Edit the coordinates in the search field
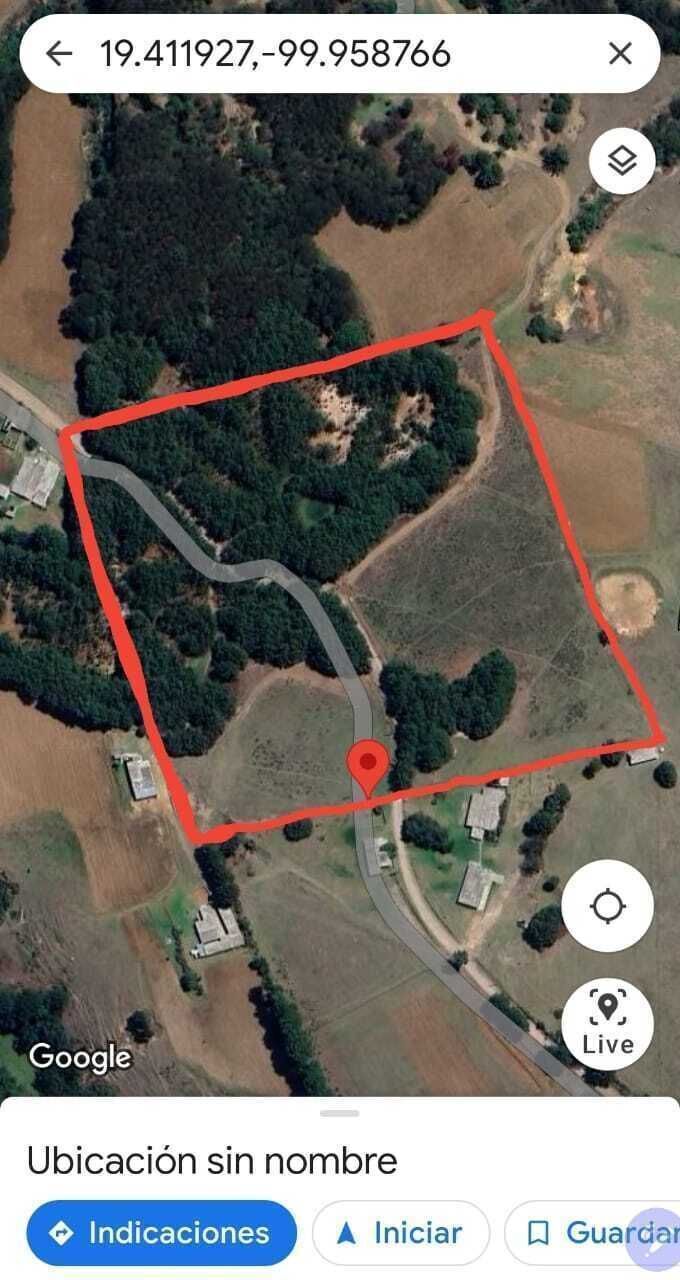 (275, 54)
